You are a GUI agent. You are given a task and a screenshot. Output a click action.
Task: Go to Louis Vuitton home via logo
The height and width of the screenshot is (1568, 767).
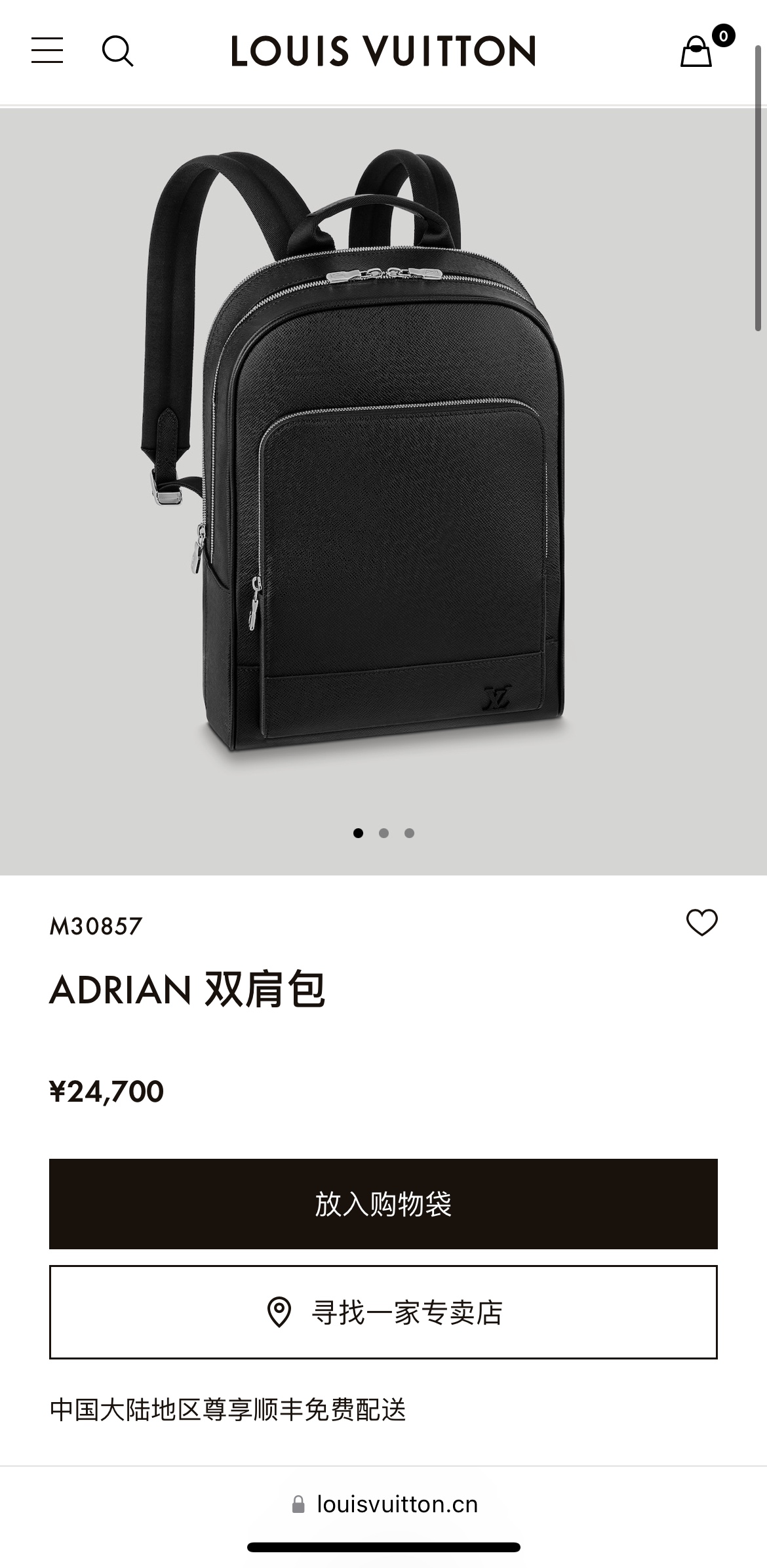(x=383, y=52)
